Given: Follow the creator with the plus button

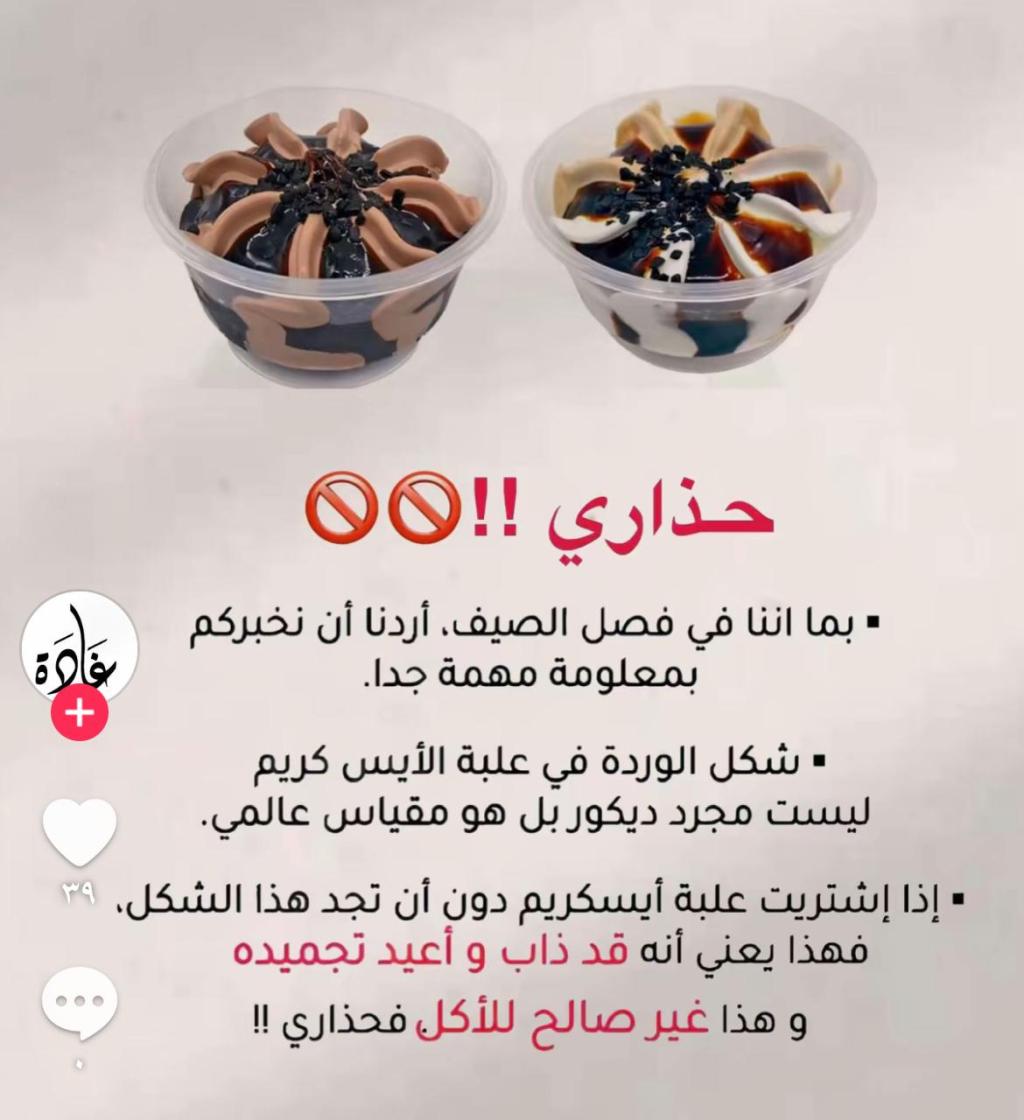Looking at the screenshot, I should pos(79,714).
